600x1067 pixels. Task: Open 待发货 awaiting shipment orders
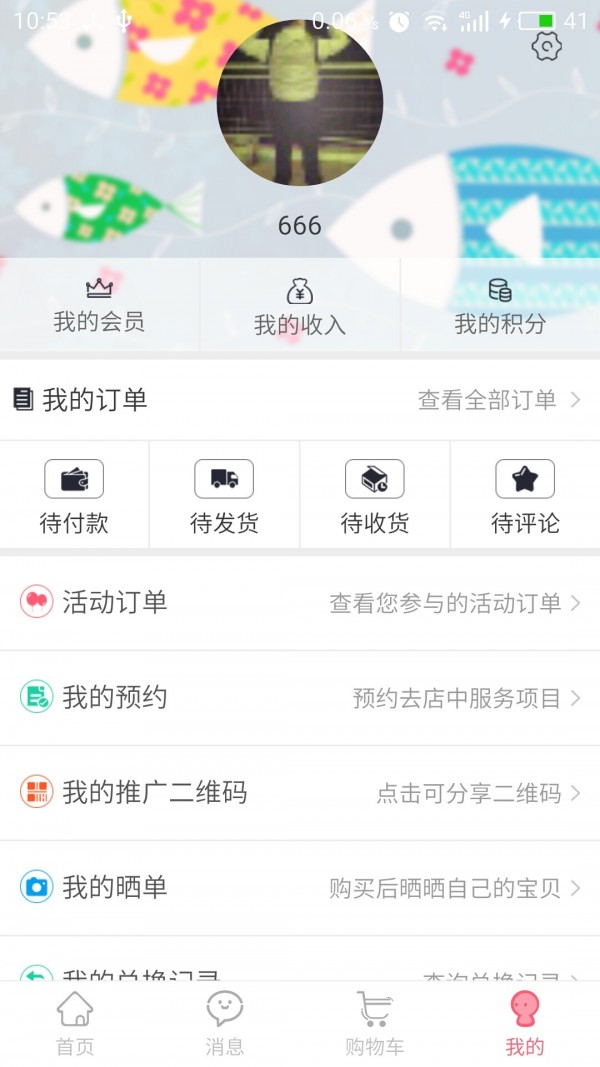point(224,496)
